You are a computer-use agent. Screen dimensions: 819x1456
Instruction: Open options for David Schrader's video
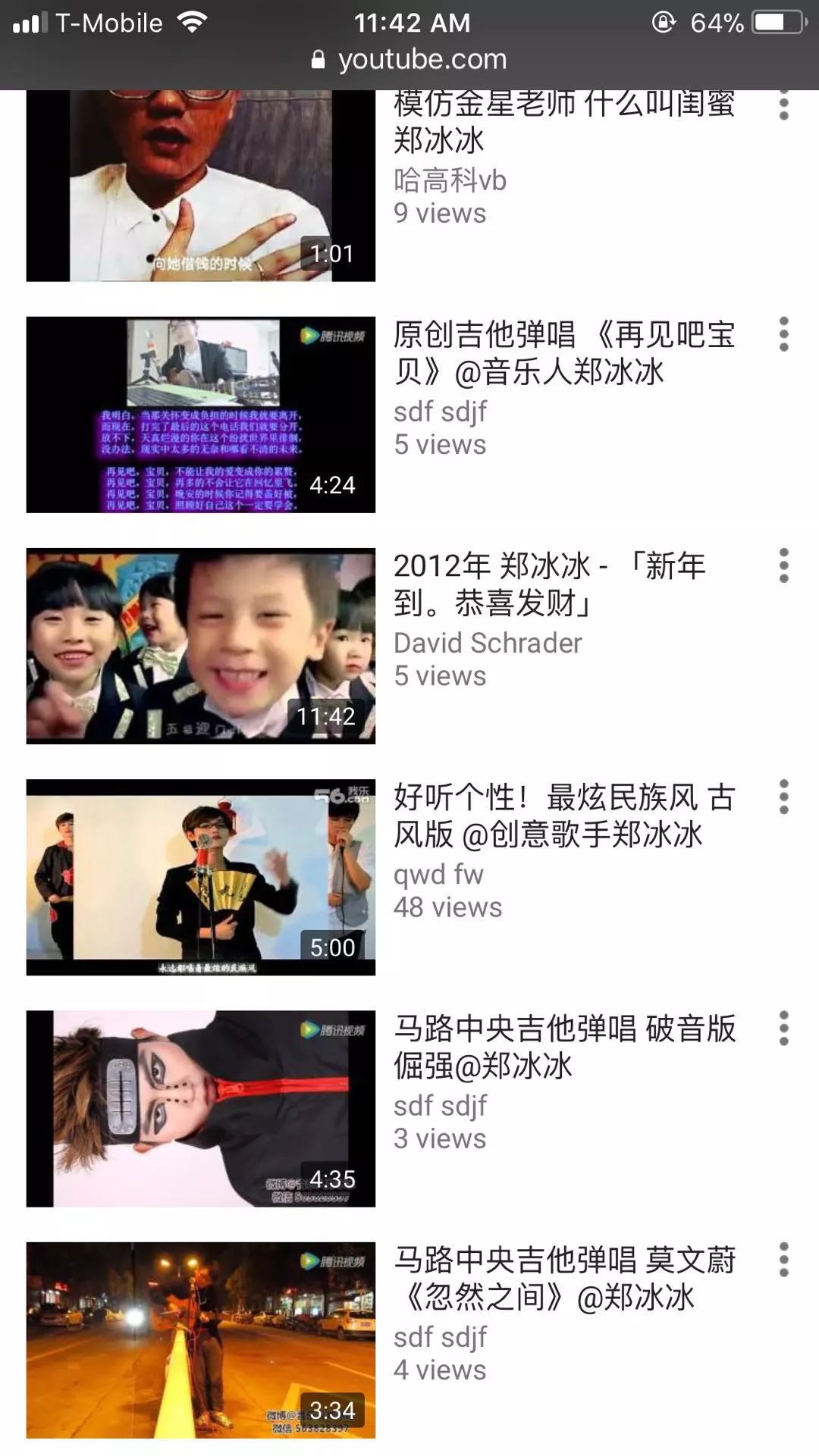[784, 565]
